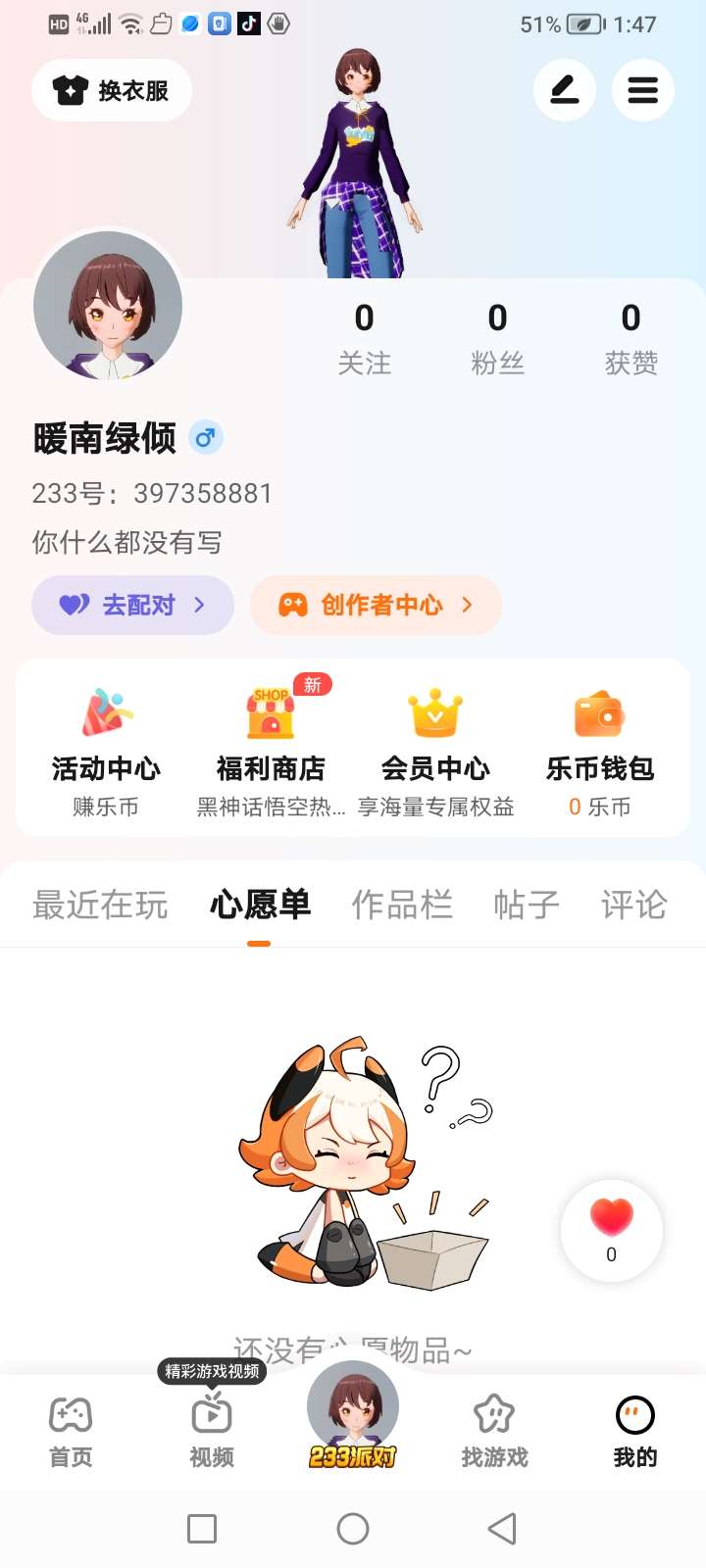The image size is (706, 1568).
Task: View the 粉丝 fans list
Action: (x=497, y=339)
